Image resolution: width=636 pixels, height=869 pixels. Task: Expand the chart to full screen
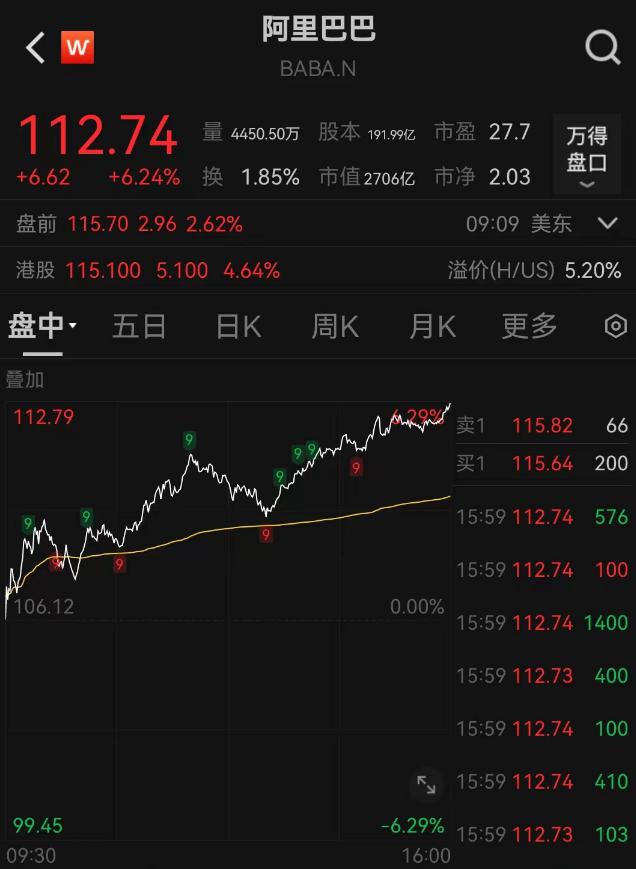pyautogui.click(x=427, y=785)
